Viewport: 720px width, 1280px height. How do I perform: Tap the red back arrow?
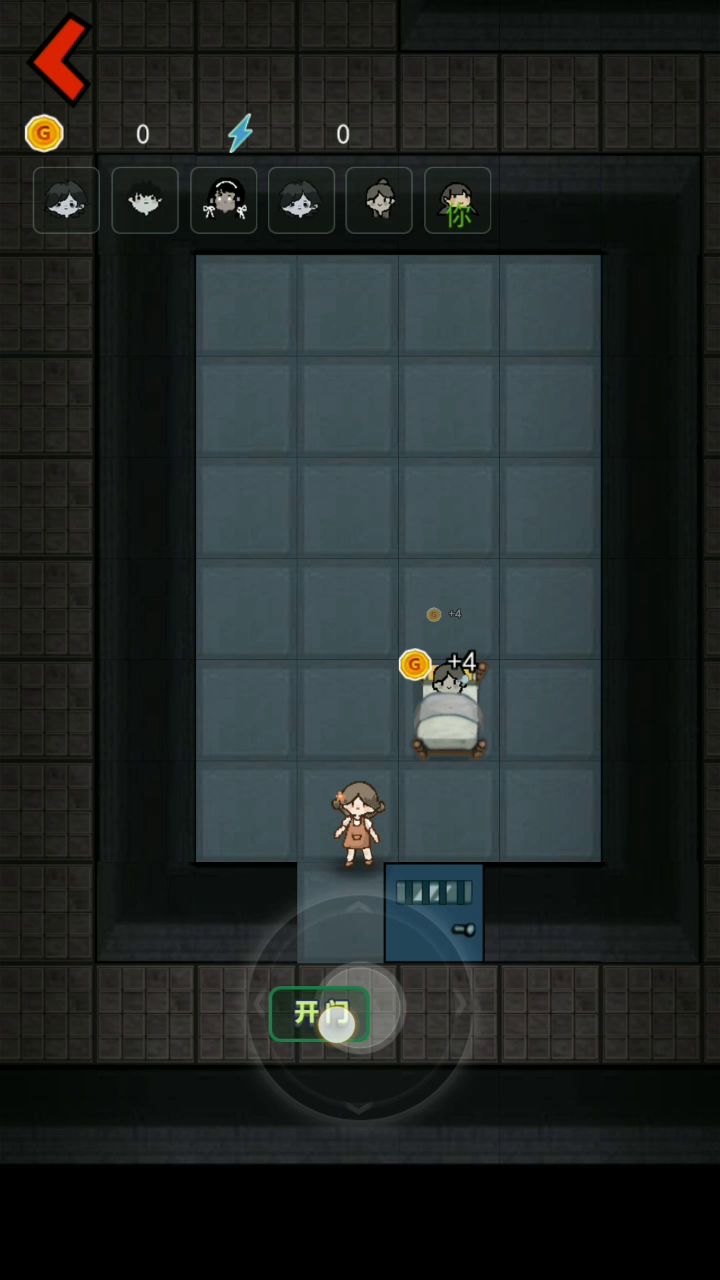(60, 60)
